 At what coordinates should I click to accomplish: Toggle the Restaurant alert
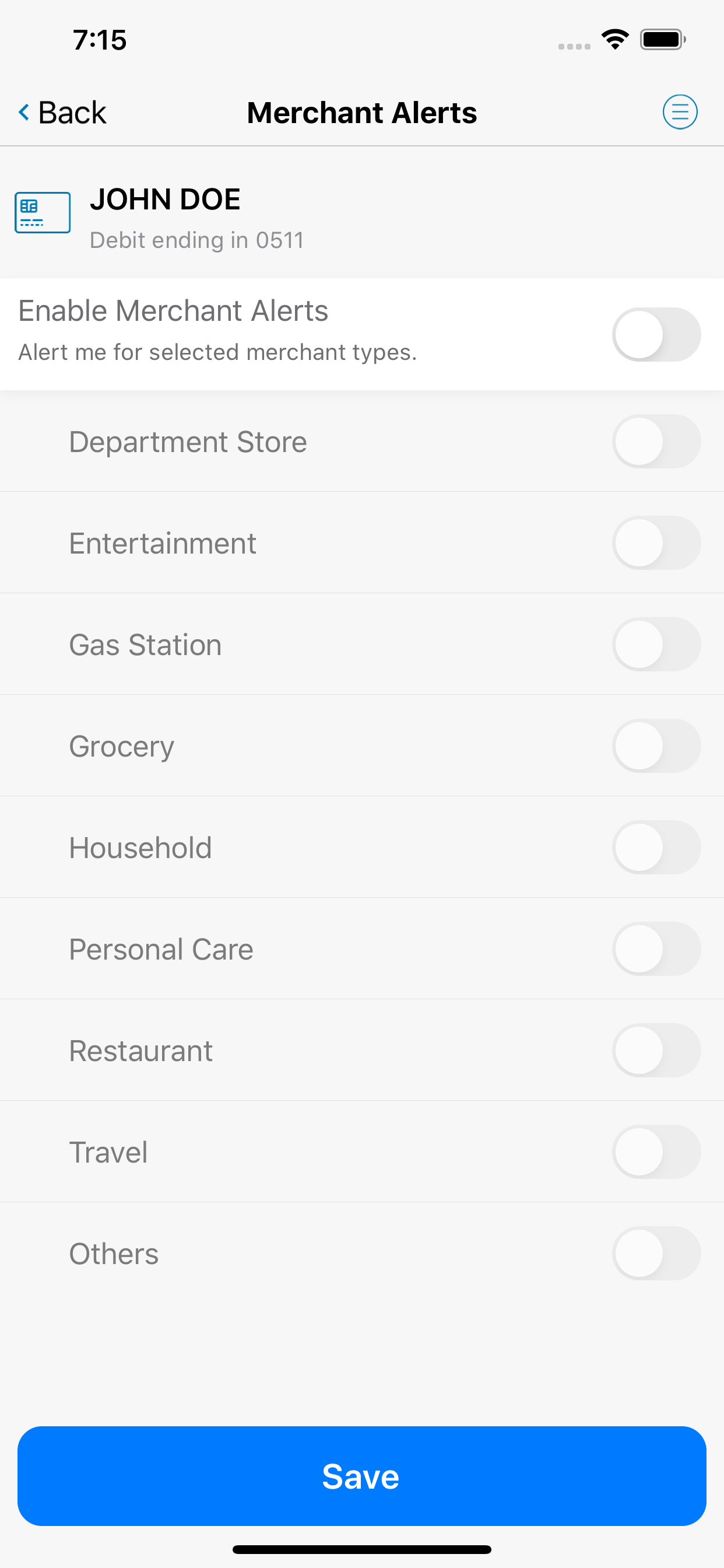pyautogui.click(x=656, y=1051)
